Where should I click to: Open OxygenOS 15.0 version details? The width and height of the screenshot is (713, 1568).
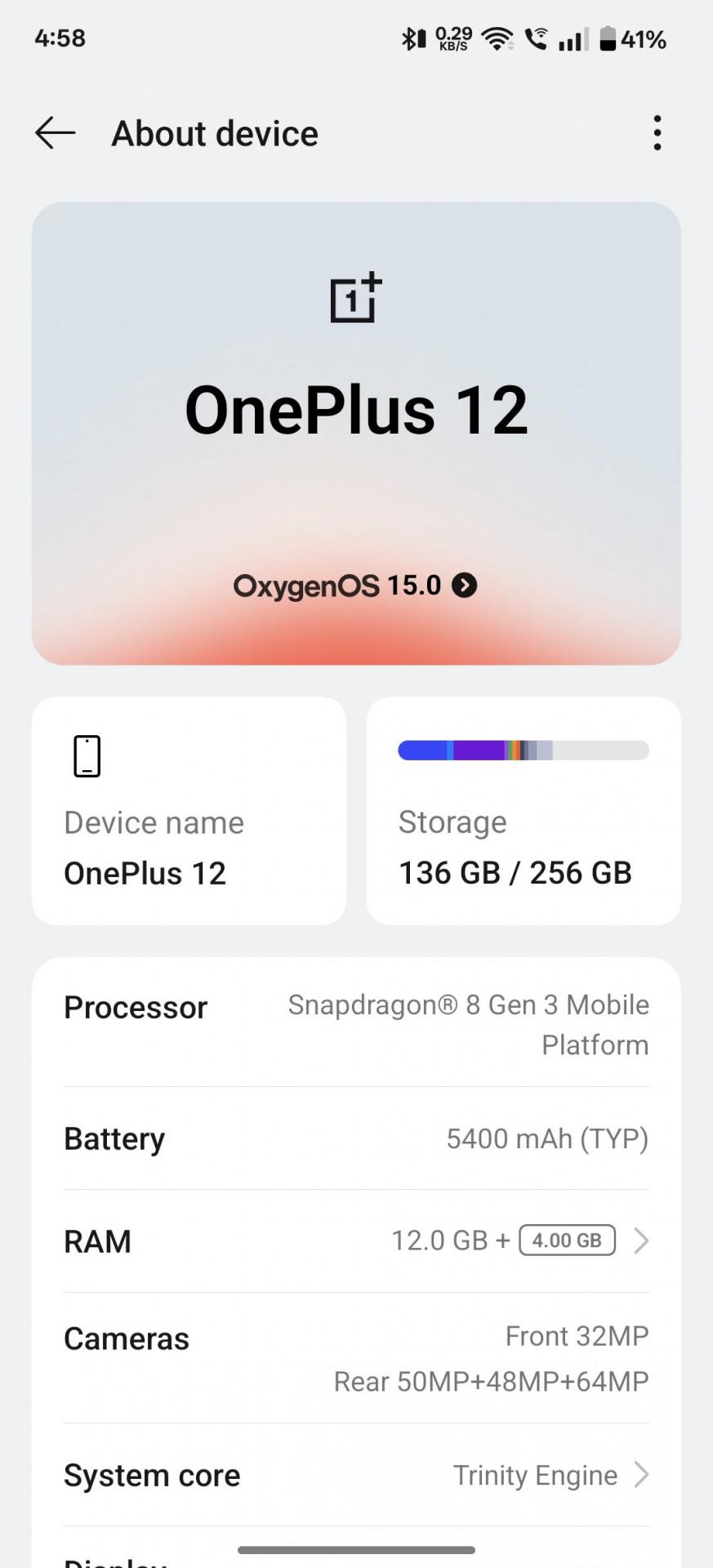click(355, 586)
